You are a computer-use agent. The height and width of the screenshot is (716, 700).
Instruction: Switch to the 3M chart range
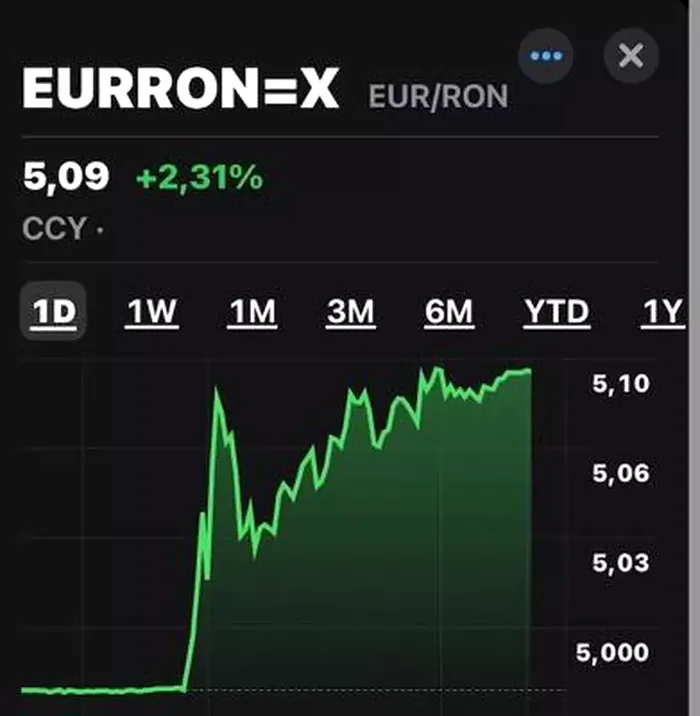coord(350,313)
